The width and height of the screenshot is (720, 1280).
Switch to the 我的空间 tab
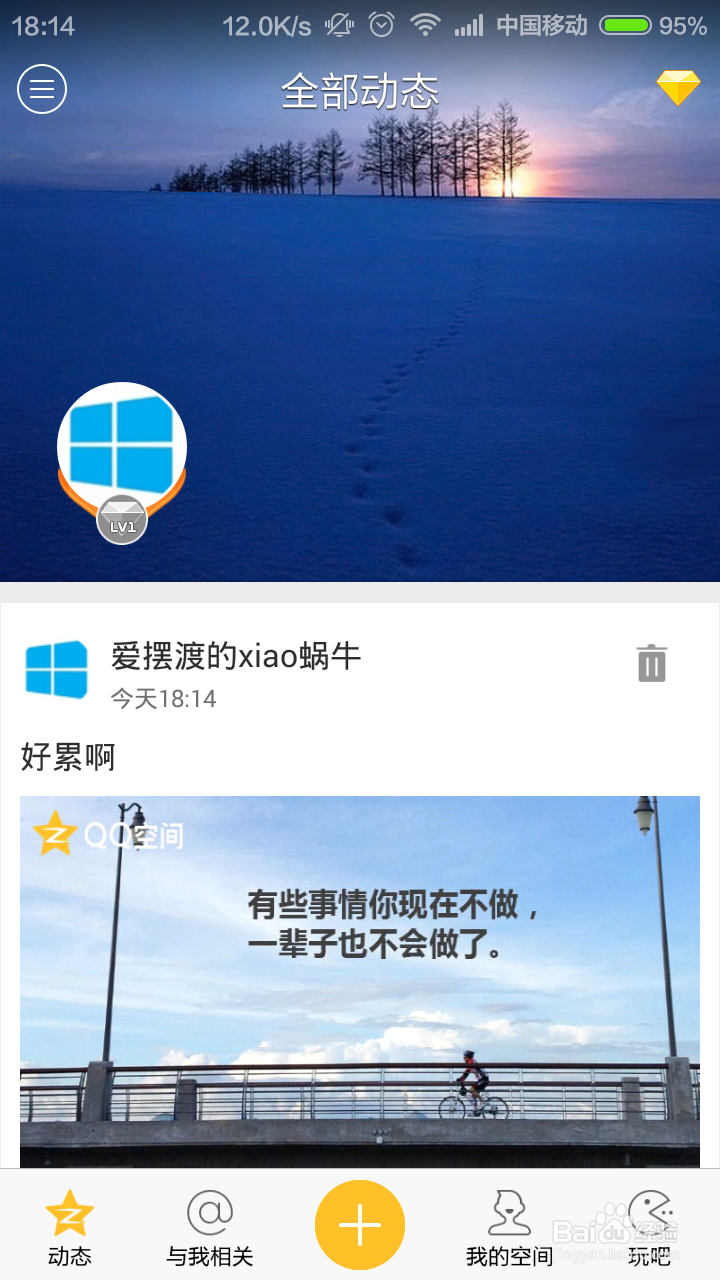coord(509,1226)
